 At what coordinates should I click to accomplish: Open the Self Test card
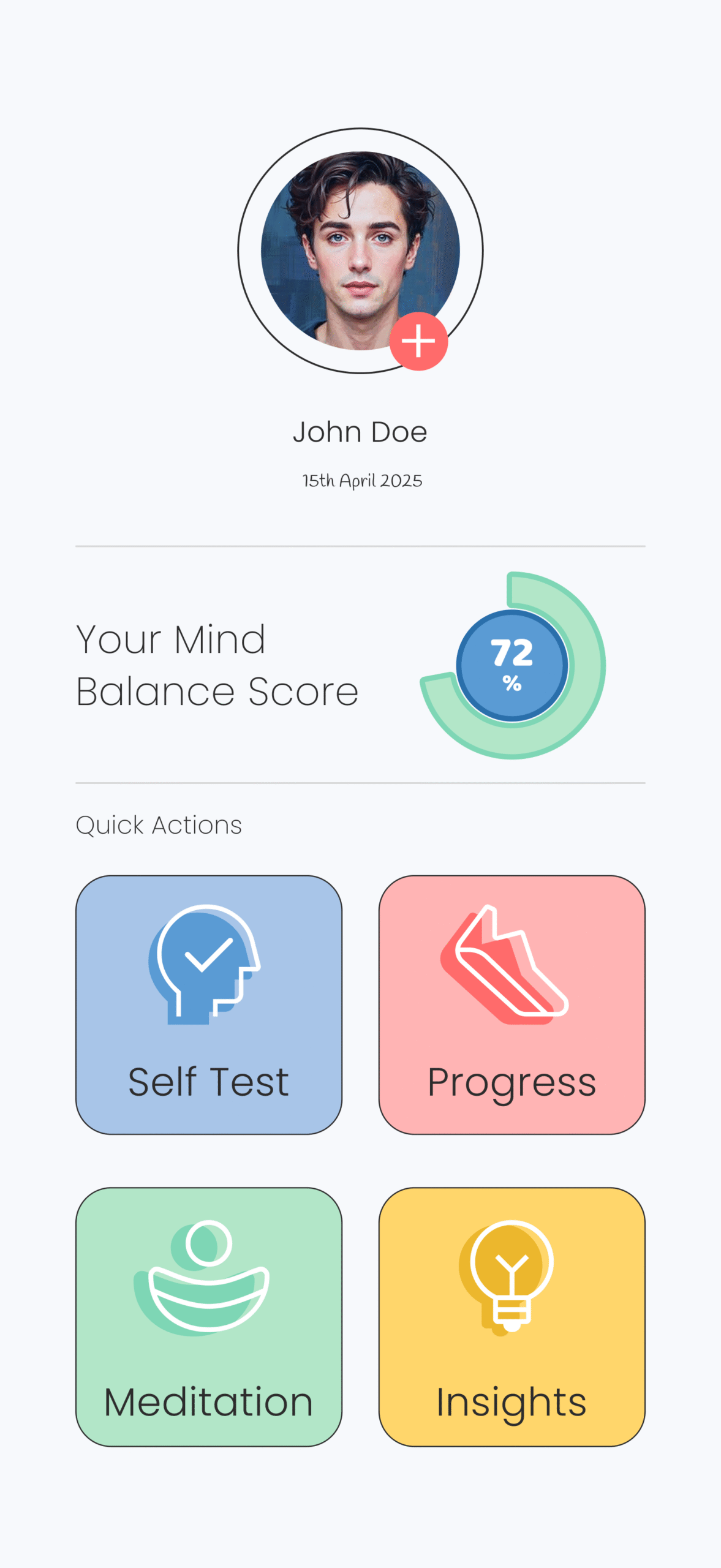(x=209, y=1005)
